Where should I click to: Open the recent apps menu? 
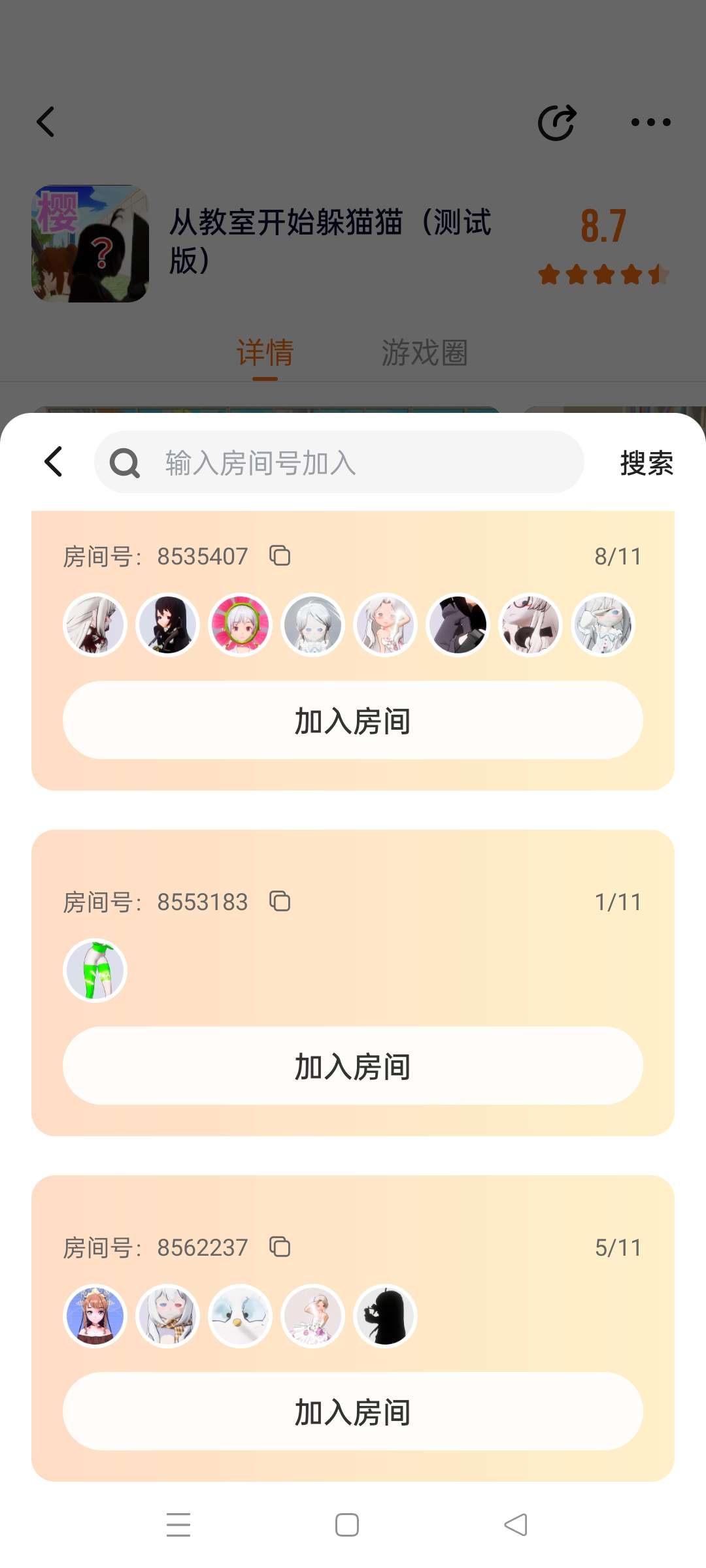pos(178,1525)
